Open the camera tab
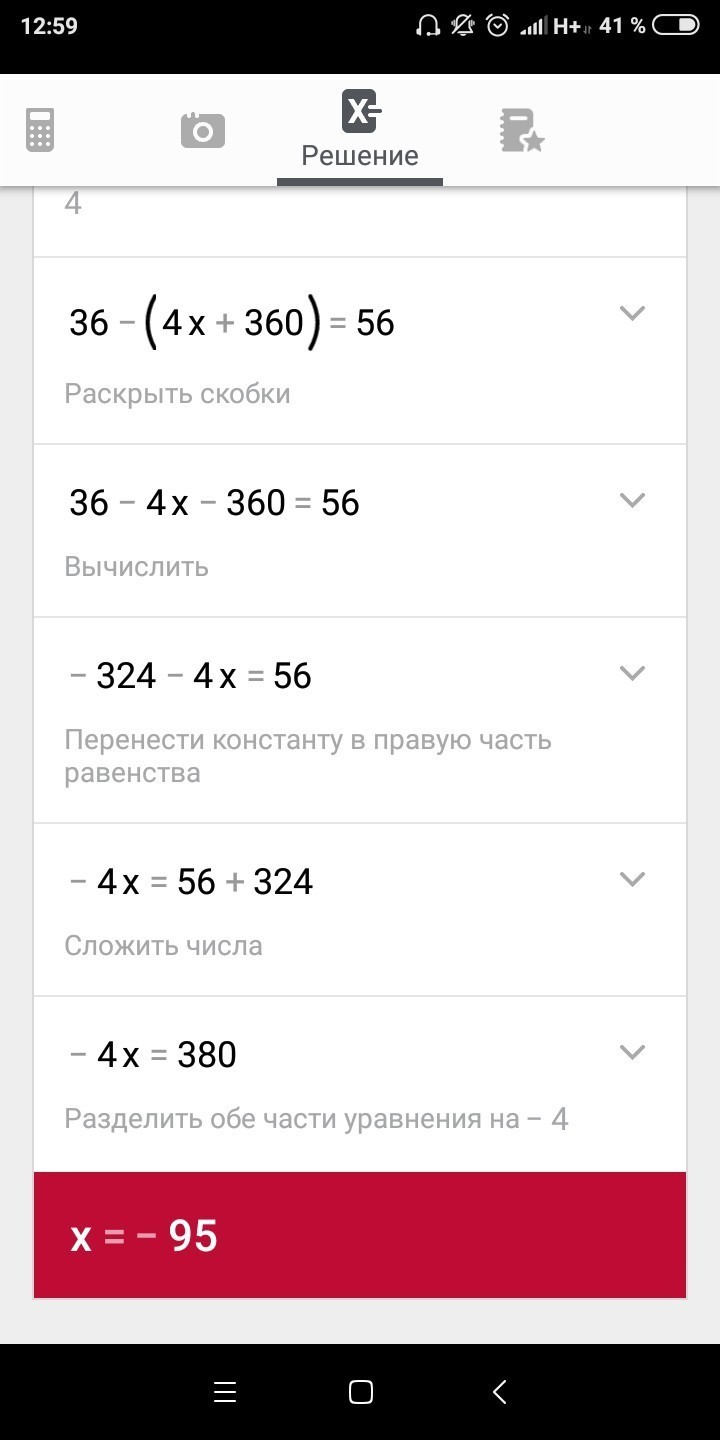 coord(203,131)
